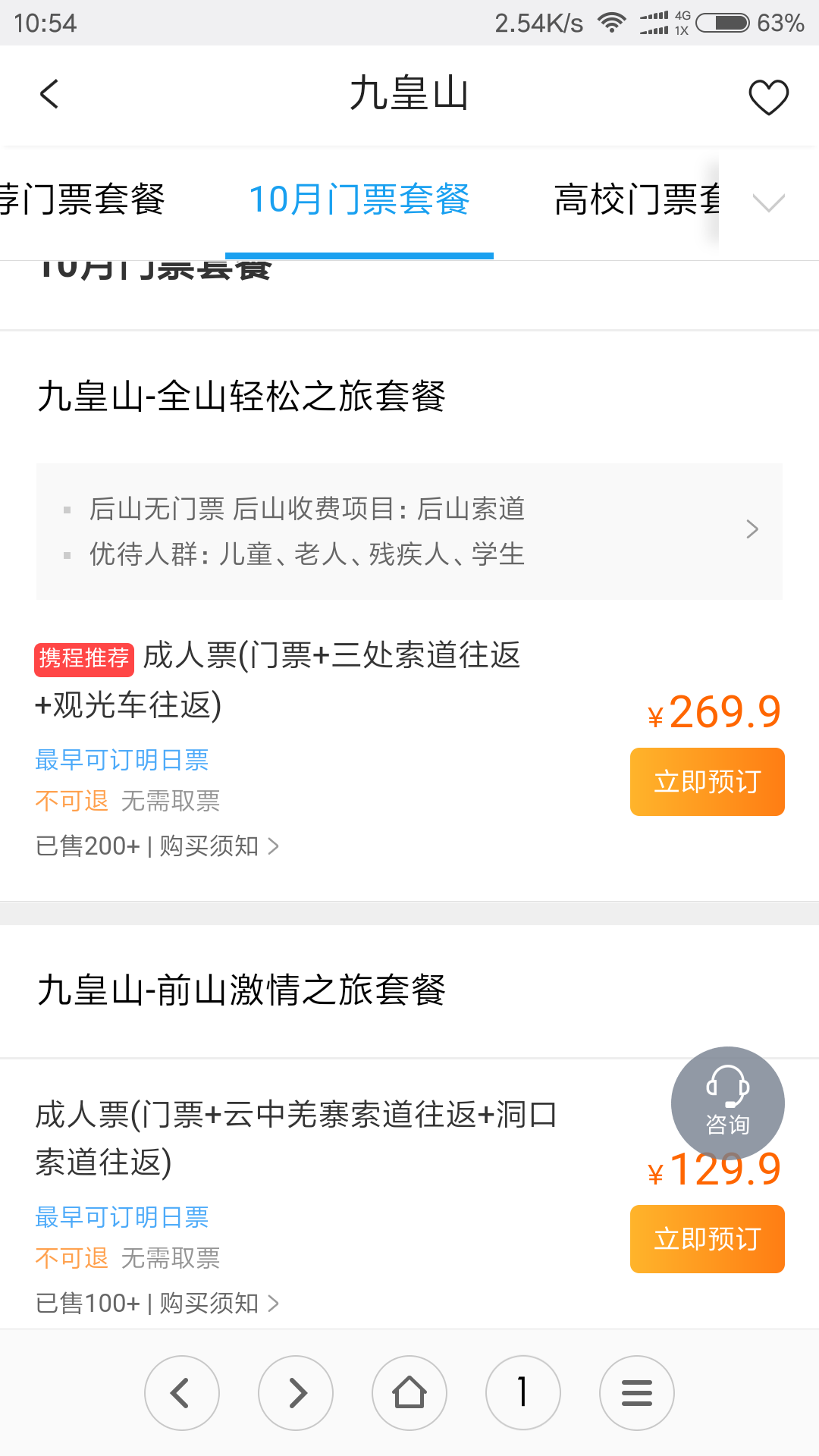Expand the ticket category dropdown chevron
This screenshot has width=819, height=1456.
pyautogui.click(x=768, y=202)
